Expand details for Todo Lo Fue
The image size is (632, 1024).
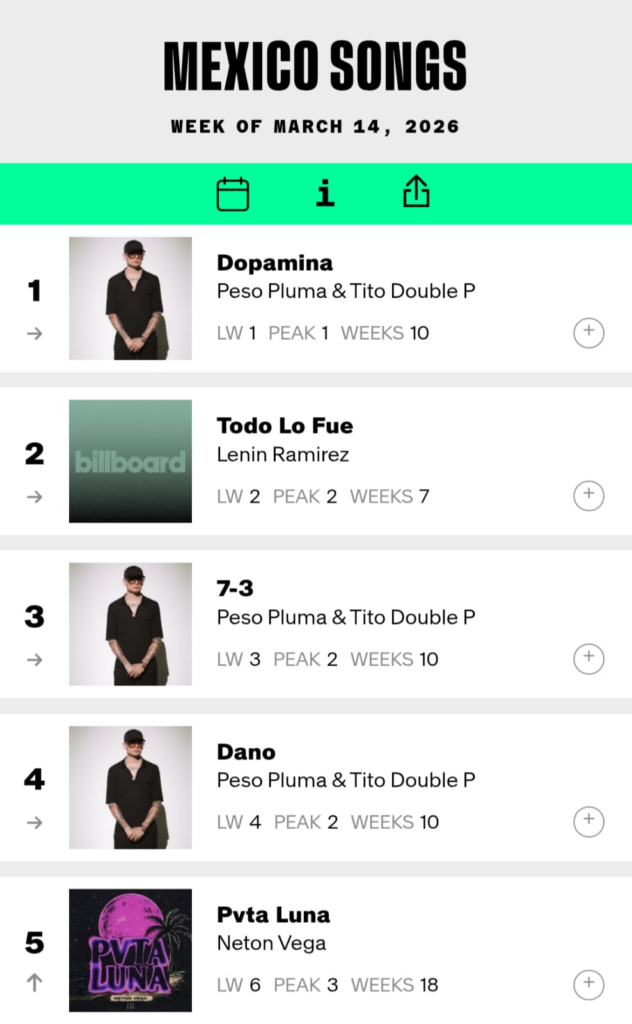point(588,496)
